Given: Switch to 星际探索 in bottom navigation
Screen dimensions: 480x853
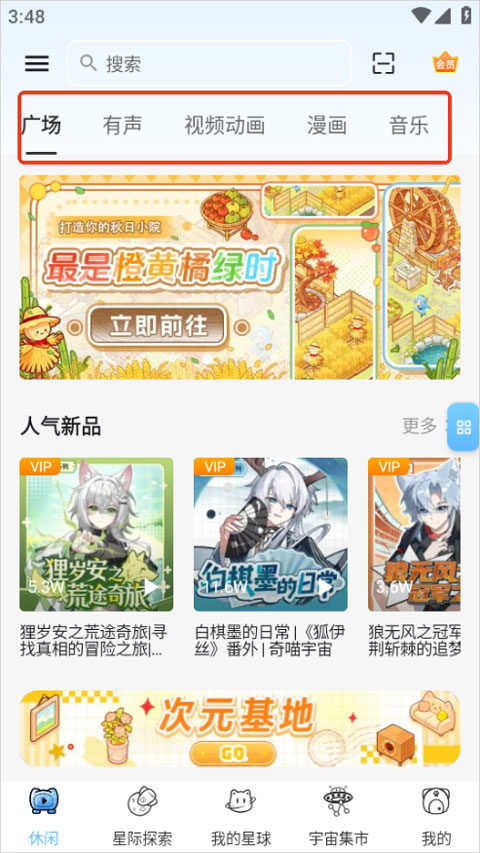Looking at the screenshot, I should point(142,816).
